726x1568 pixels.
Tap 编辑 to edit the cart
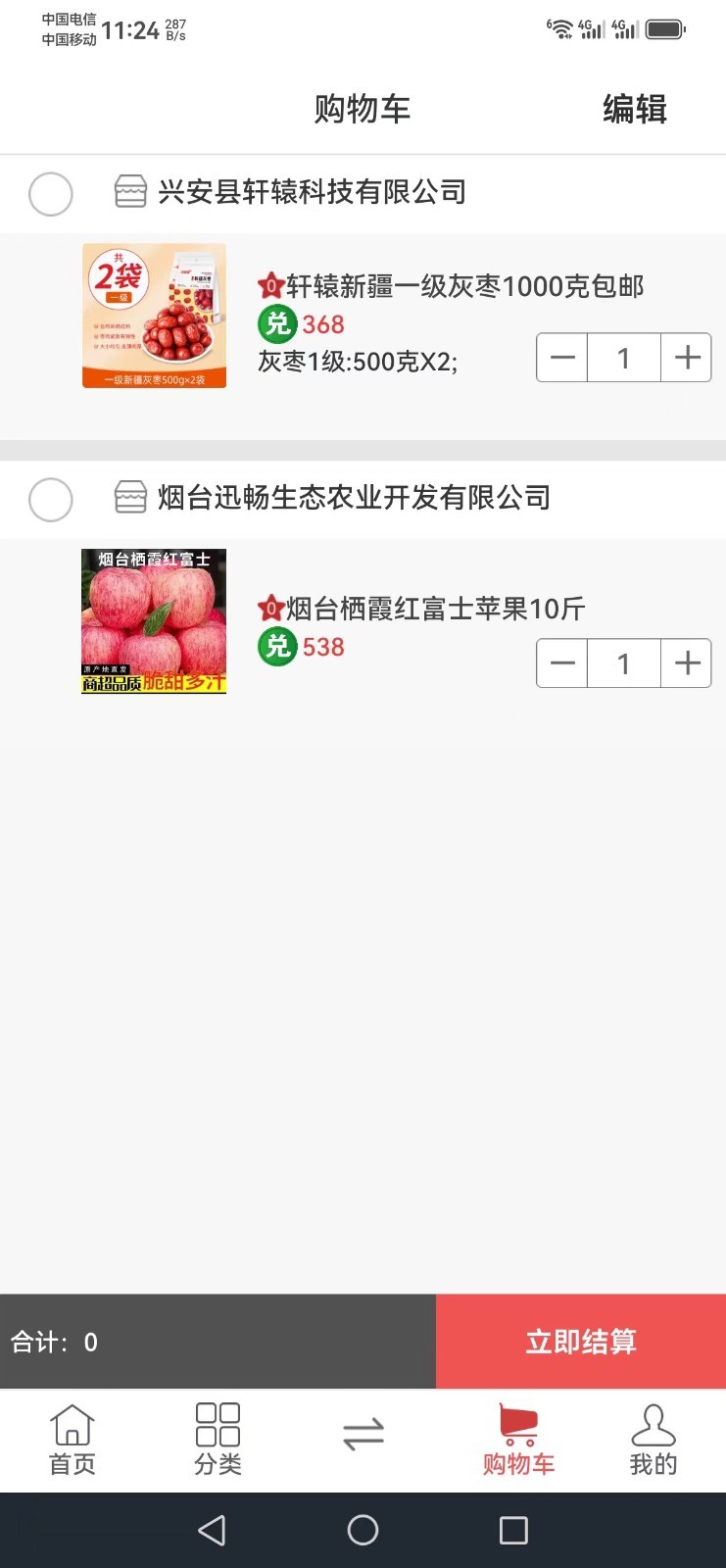(634, 109)
